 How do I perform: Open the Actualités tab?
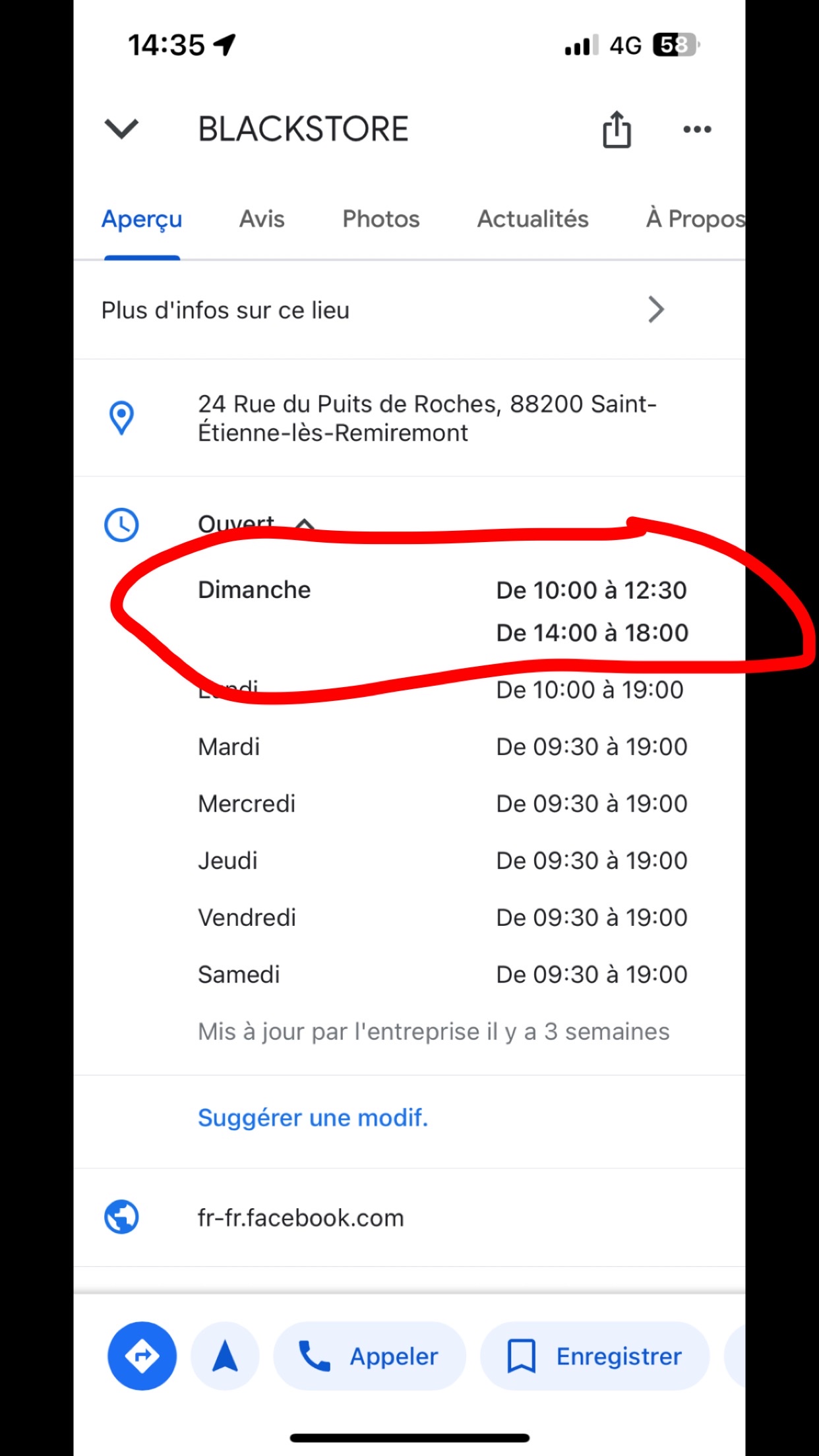[x=532, y=219]
